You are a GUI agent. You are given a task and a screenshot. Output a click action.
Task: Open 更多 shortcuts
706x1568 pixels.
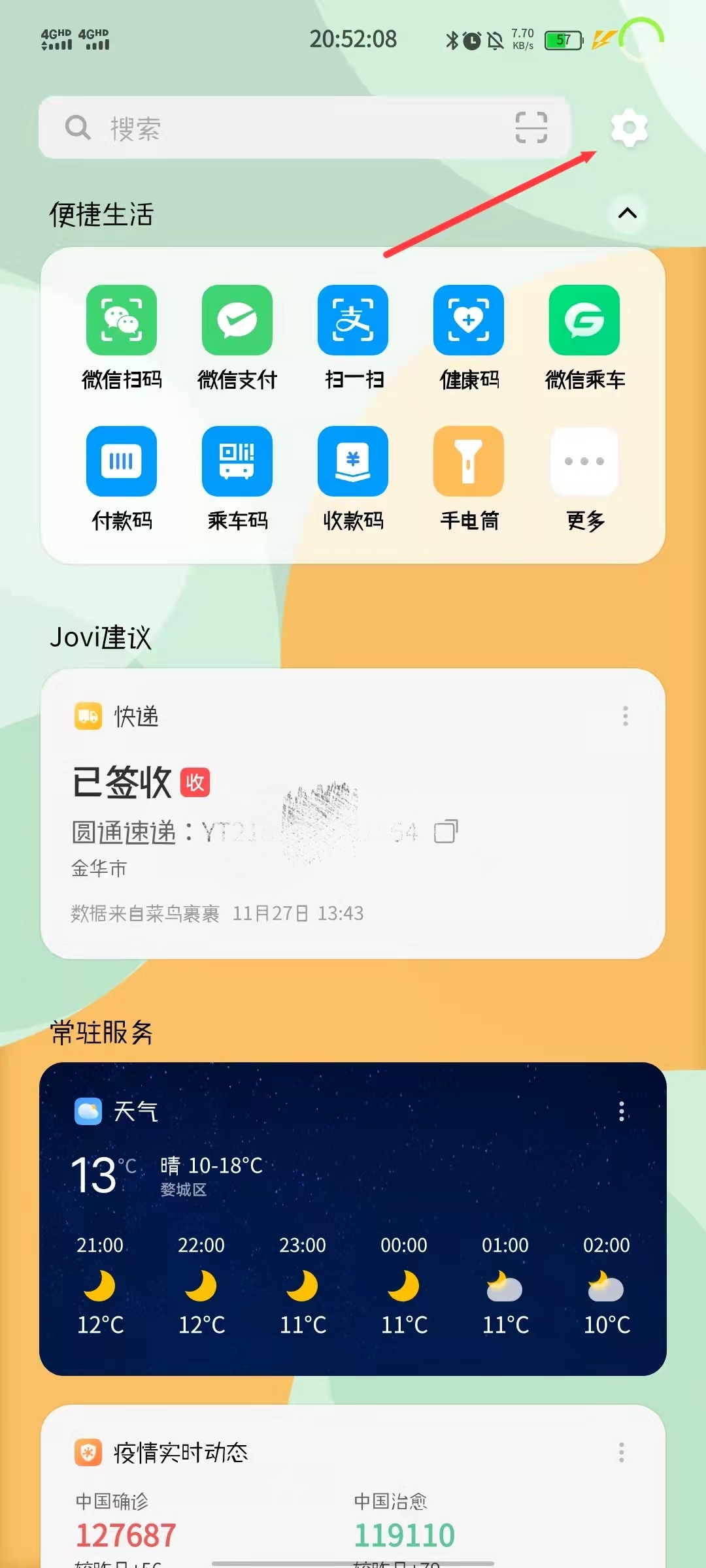584,461
